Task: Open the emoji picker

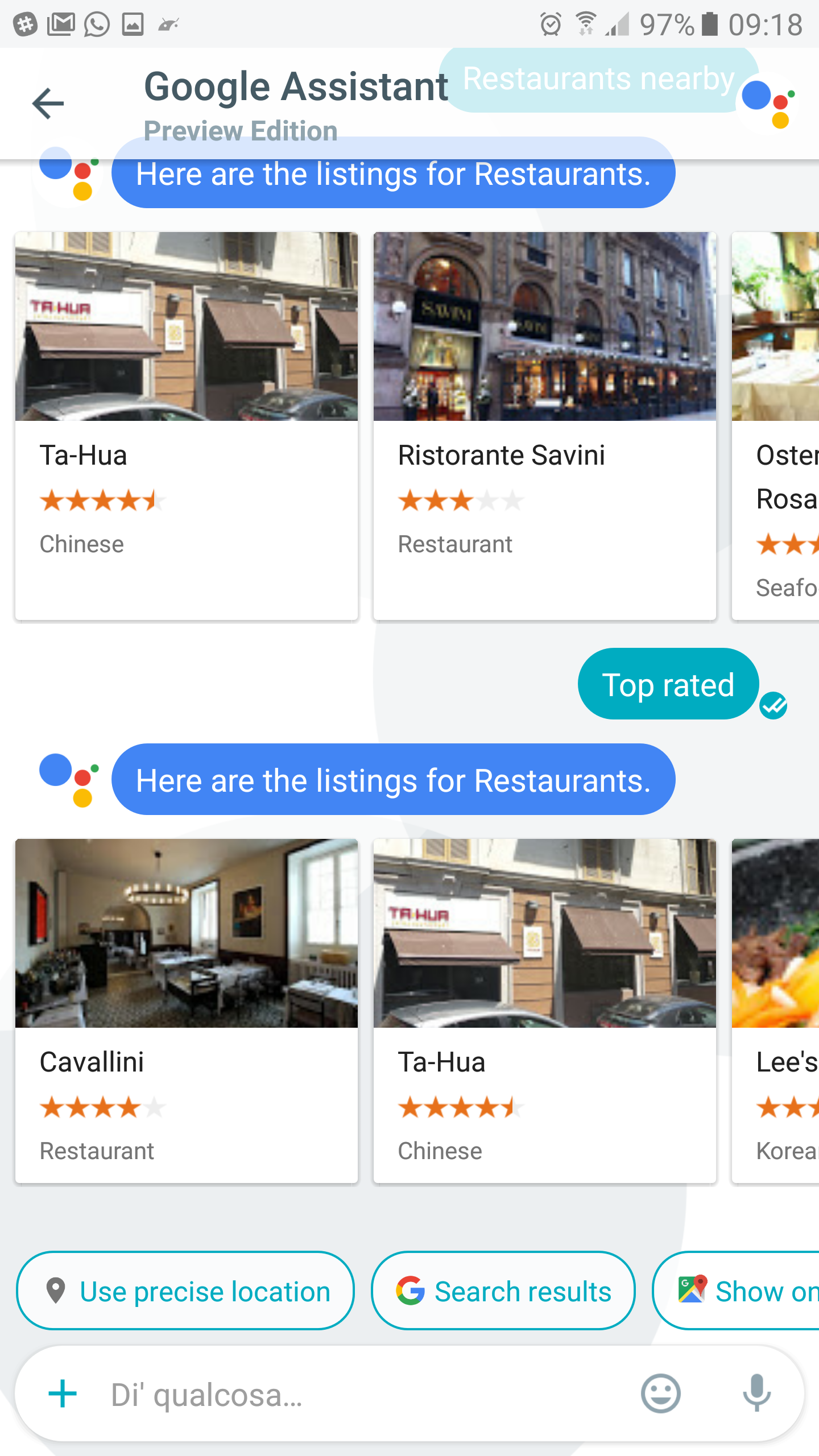Action: [x=661, y=1393]
